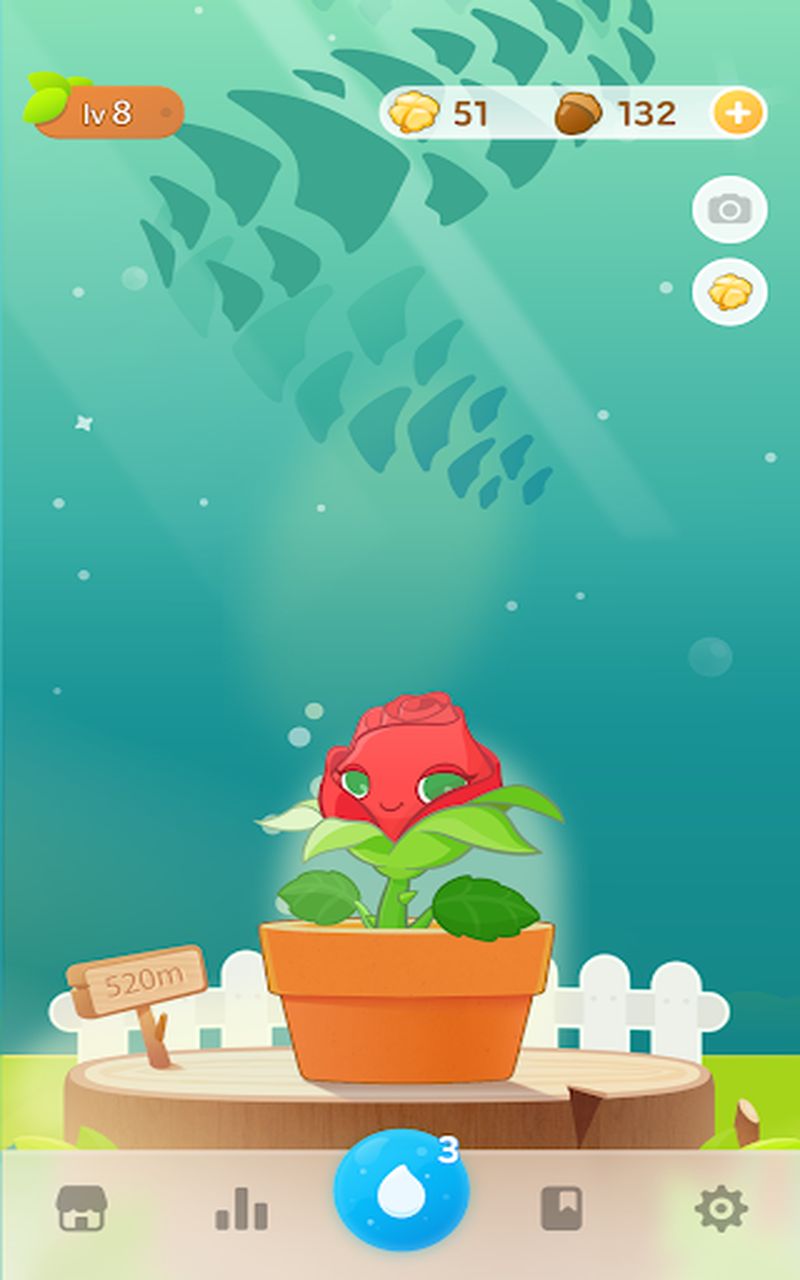Open the settings gear
800x1280 pixels.
720,1210
